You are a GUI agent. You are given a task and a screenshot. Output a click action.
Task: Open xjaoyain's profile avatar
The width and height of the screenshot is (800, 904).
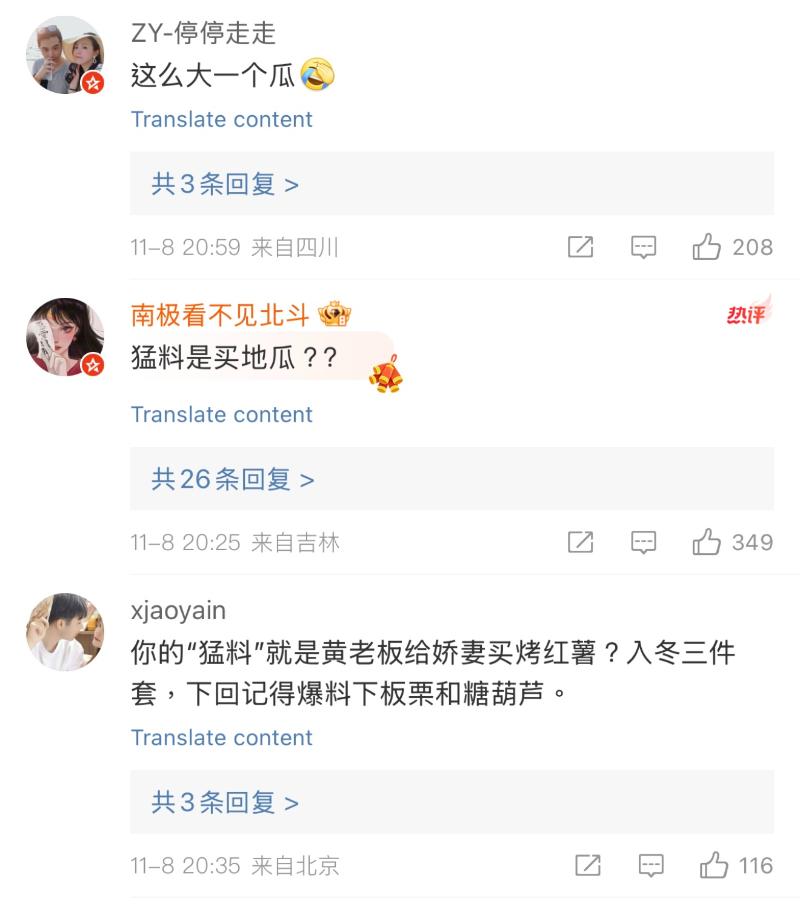[65, 632]
